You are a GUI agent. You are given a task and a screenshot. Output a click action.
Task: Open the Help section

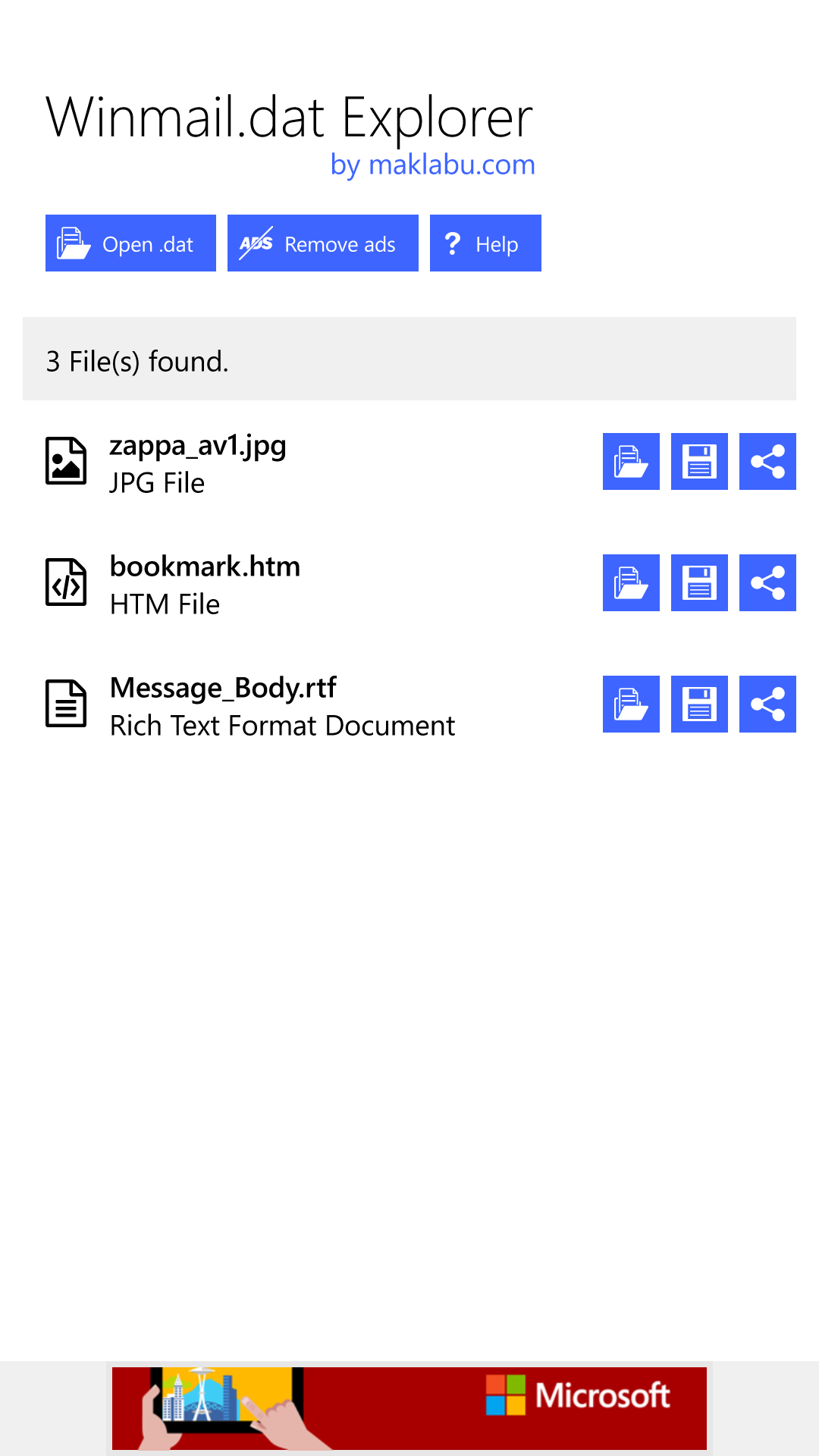[485, 243]
